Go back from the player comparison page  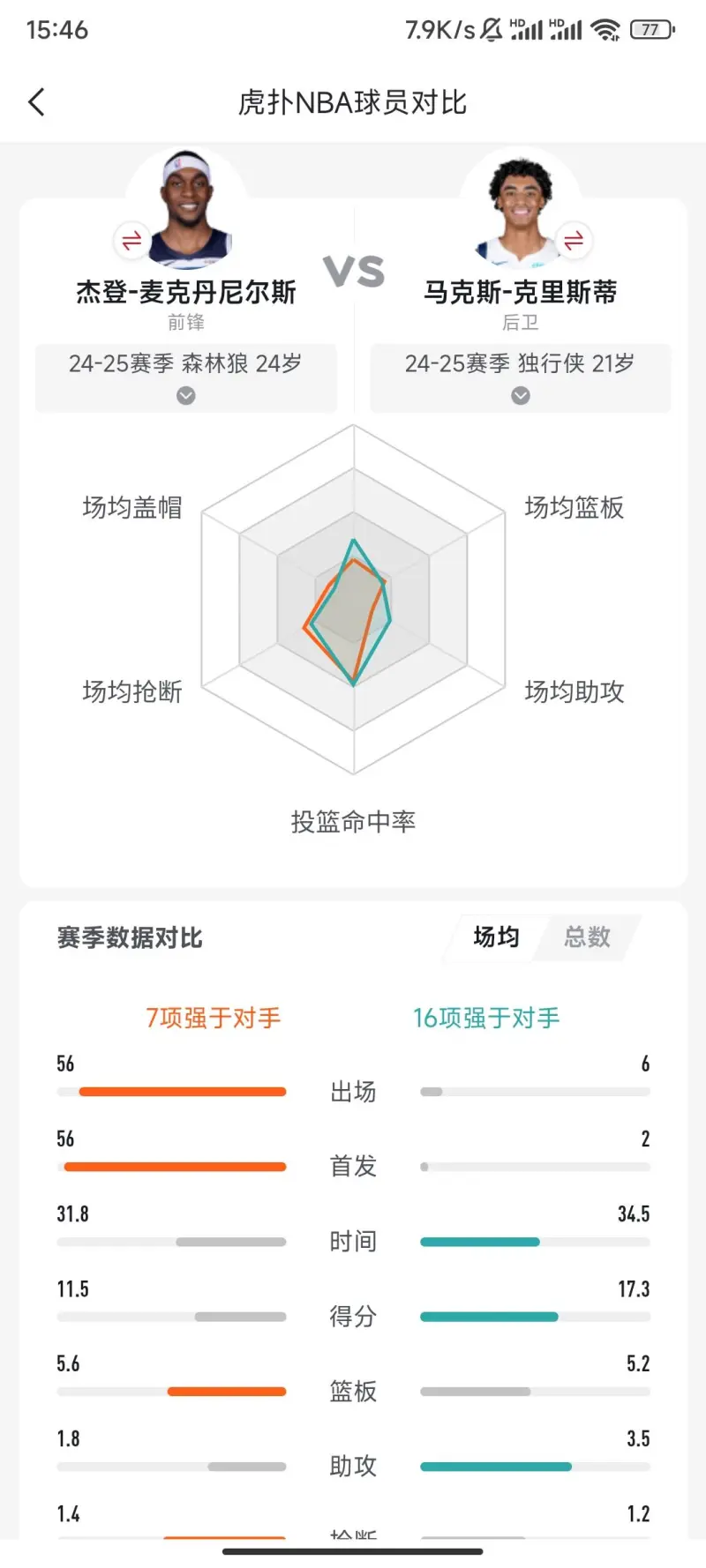coord(36,102)
